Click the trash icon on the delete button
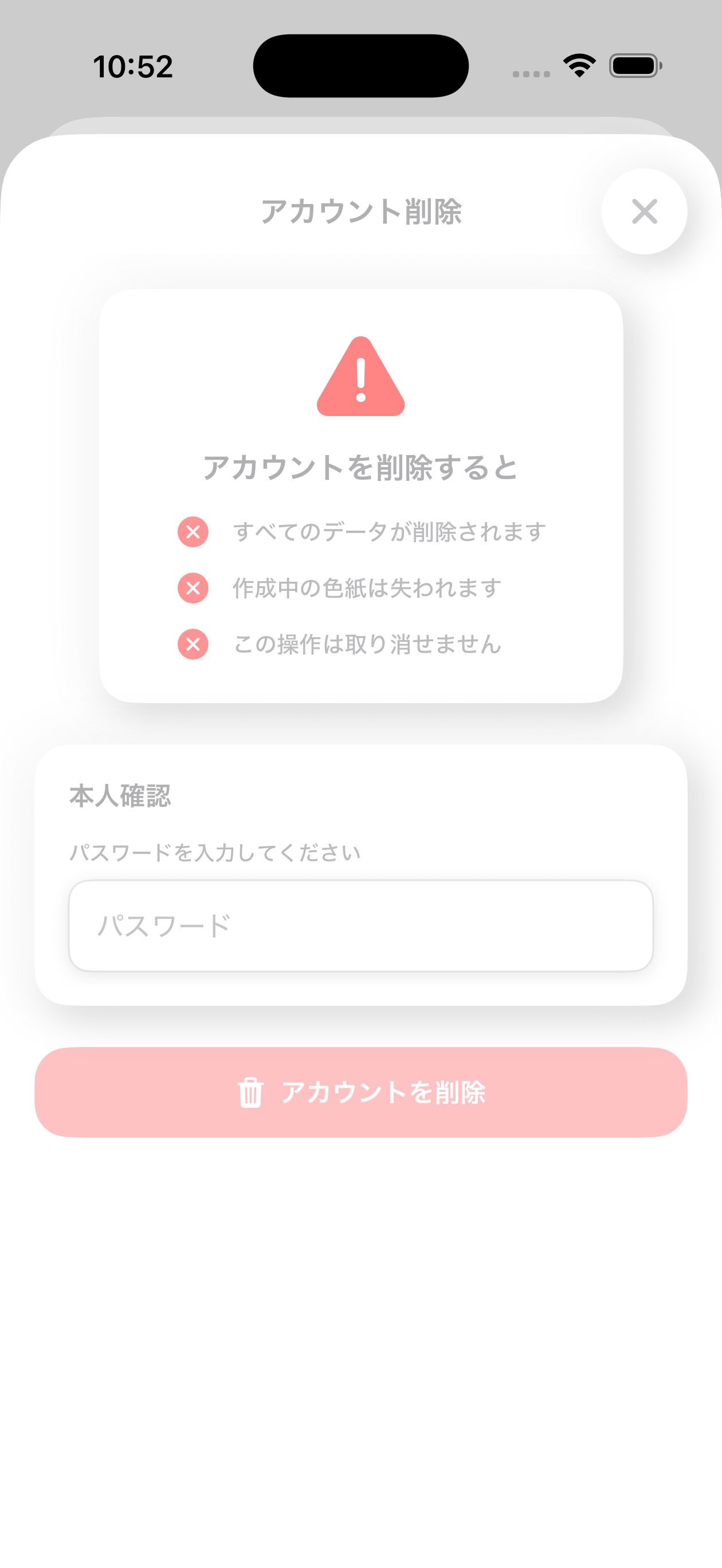Screen dimensions: 722x1568 250,1092
